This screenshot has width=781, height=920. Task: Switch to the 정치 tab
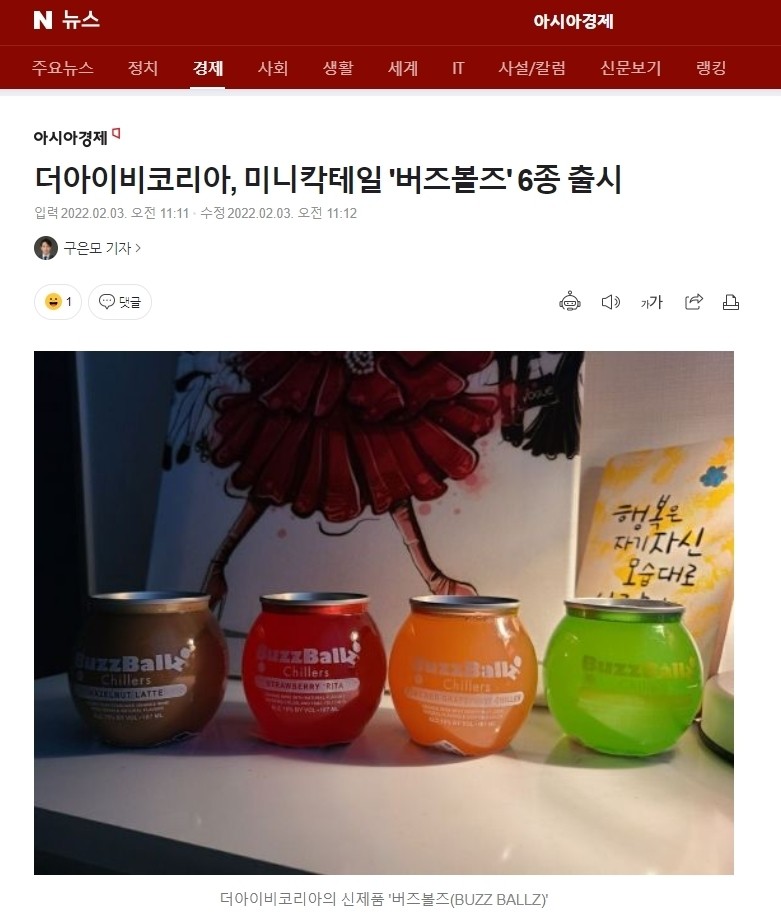pyautogui.click(x=143, y=68)
